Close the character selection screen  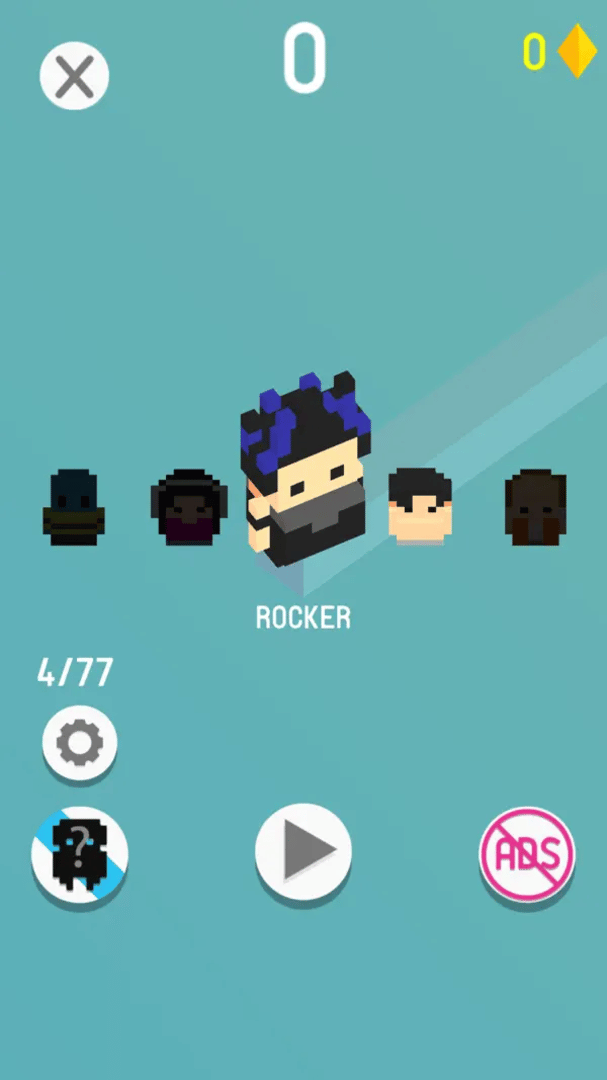[x=74, y=76]
